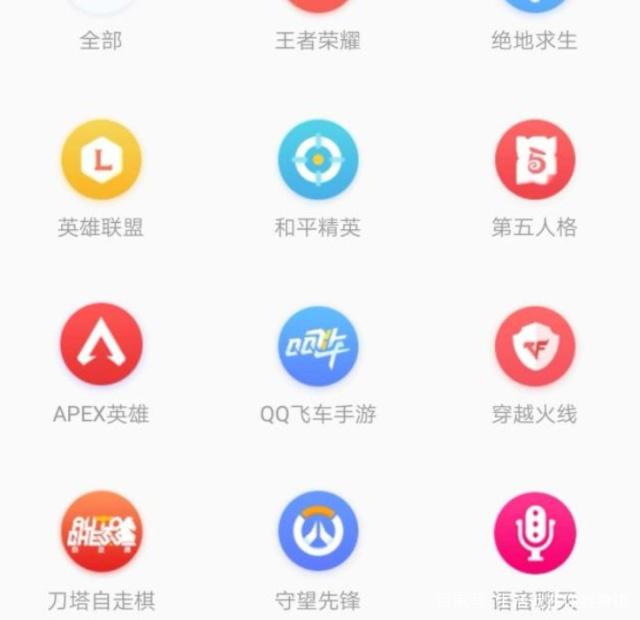
Task: Tap the 第五人格 category icon
Action: [535, 160]
